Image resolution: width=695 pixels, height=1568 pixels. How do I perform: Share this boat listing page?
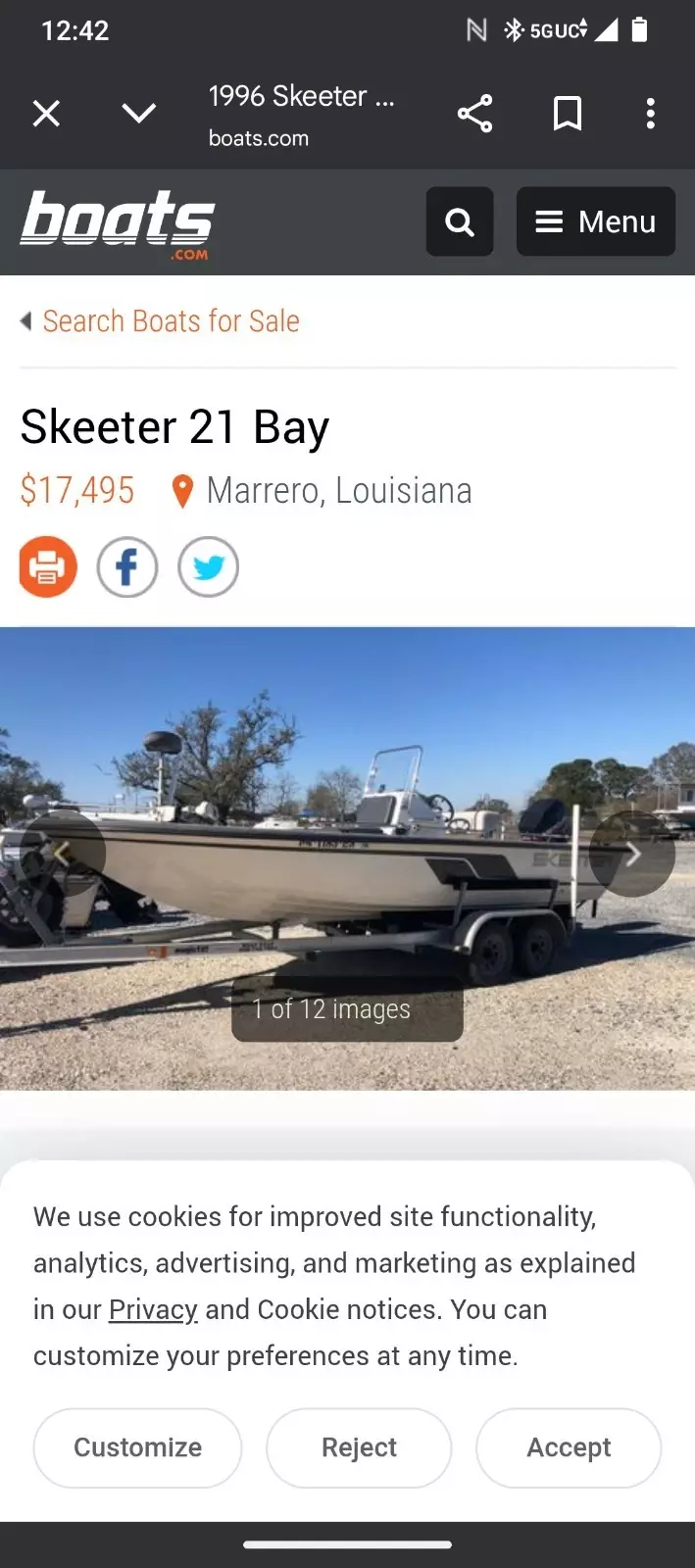coord(475,114)
